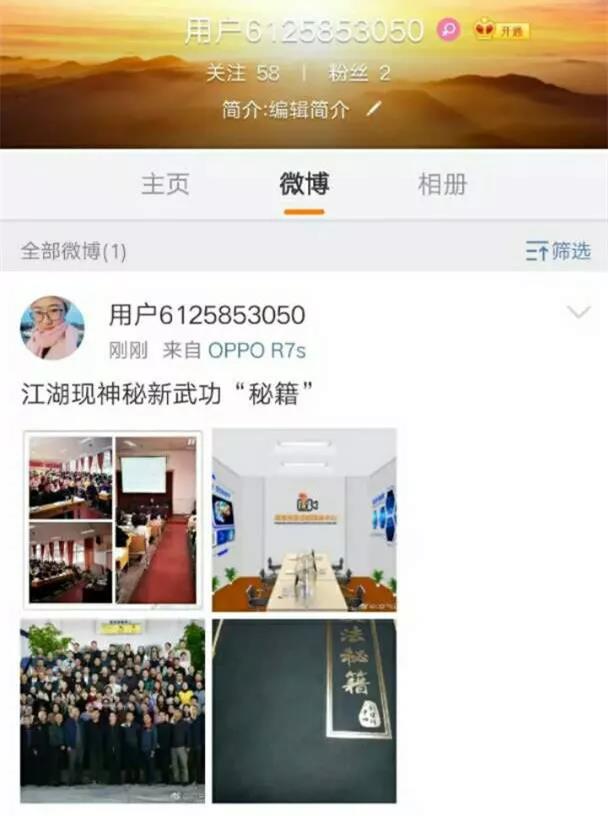Screen dimensions: 608x816
Task: Open the 关注 58 following list
Action: [243, 73]
